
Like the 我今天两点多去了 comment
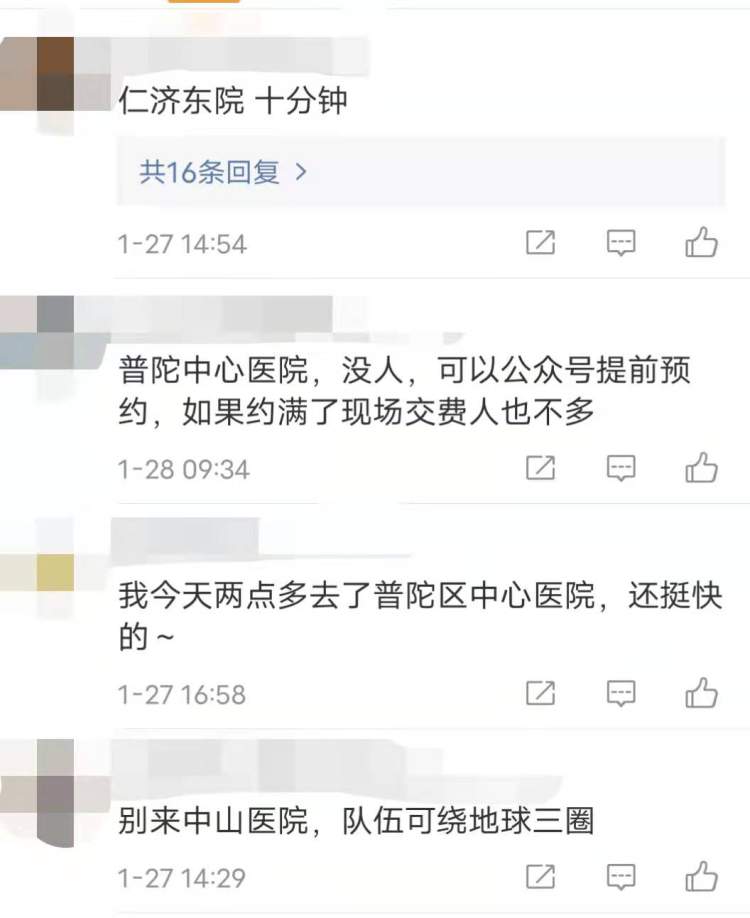702,692
